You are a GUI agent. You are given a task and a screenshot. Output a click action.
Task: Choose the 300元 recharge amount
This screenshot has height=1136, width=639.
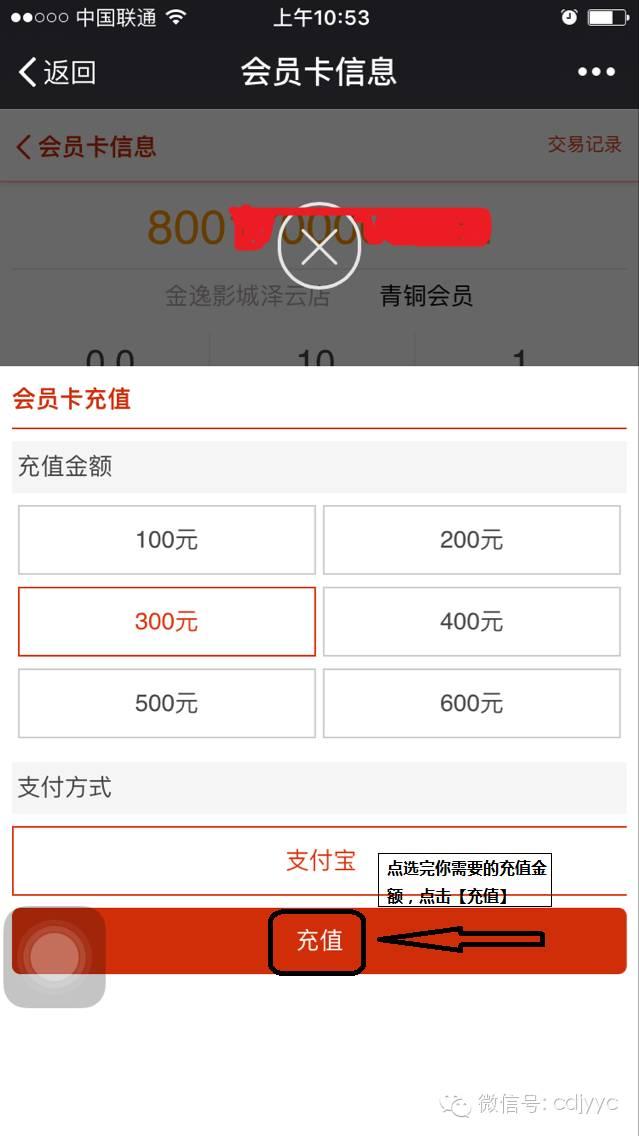click(167, 622)
